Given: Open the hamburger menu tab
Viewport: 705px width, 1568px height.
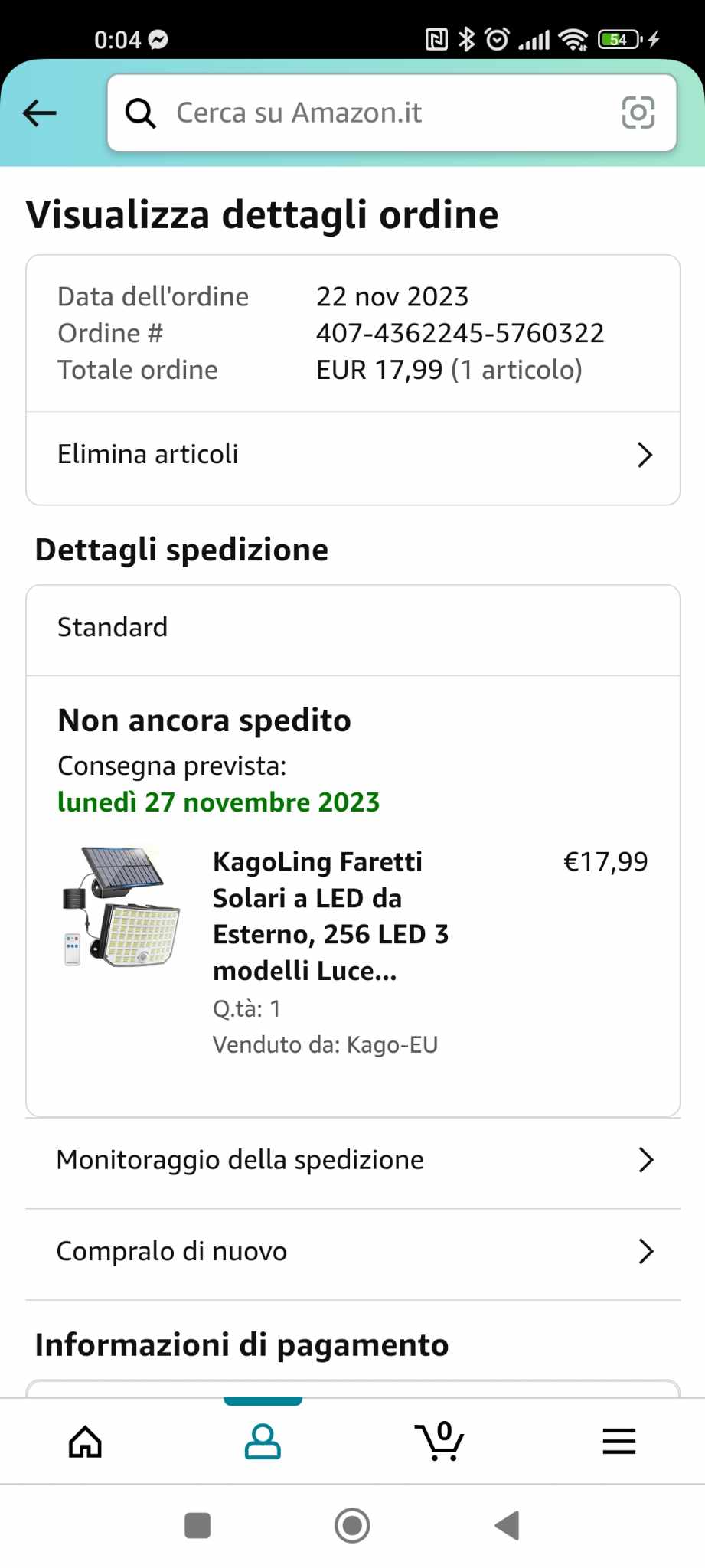Looking at the screenshot, I should [619, 1442].
